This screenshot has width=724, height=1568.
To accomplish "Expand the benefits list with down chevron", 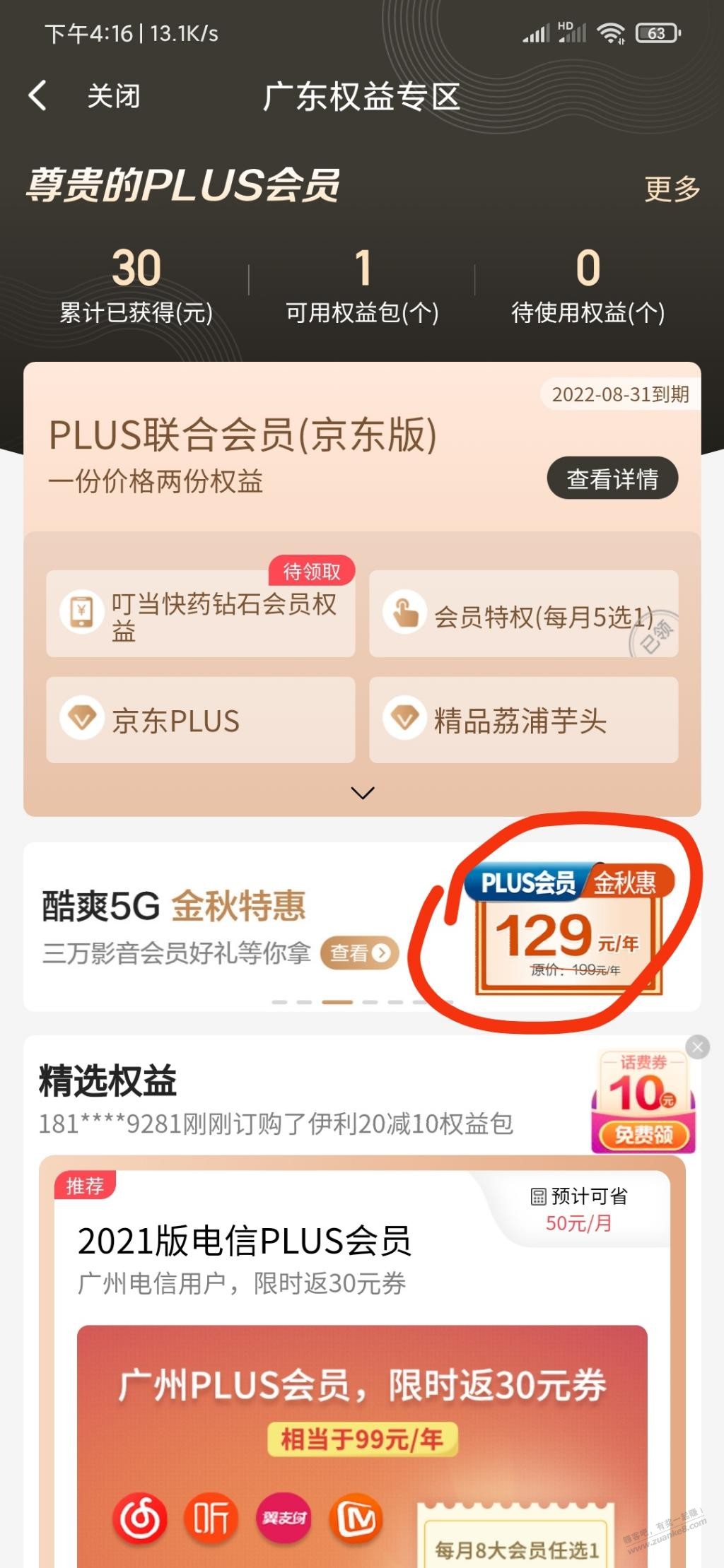I will [x=362, y=793].
